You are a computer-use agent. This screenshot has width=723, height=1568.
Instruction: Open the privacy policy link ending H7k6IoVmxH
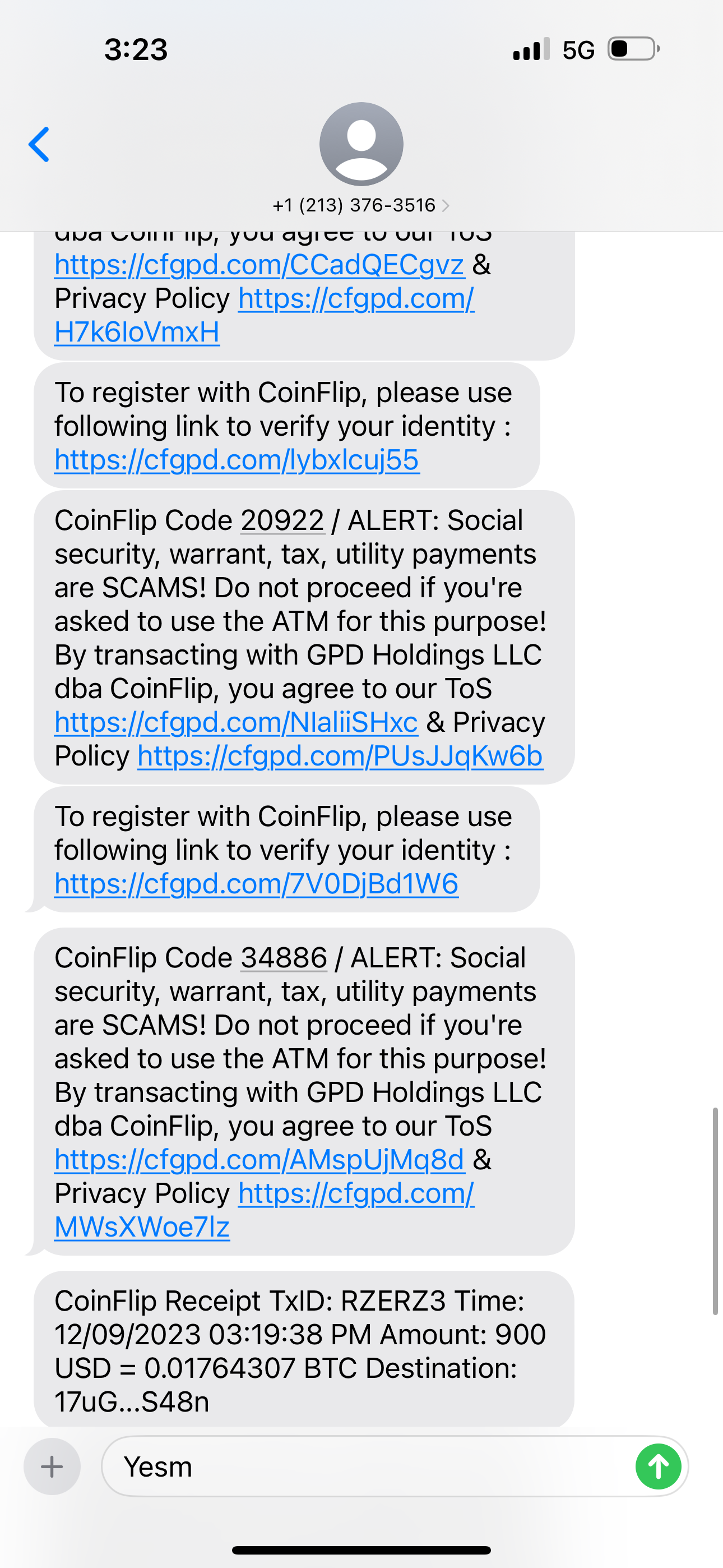tap(136, 333)
